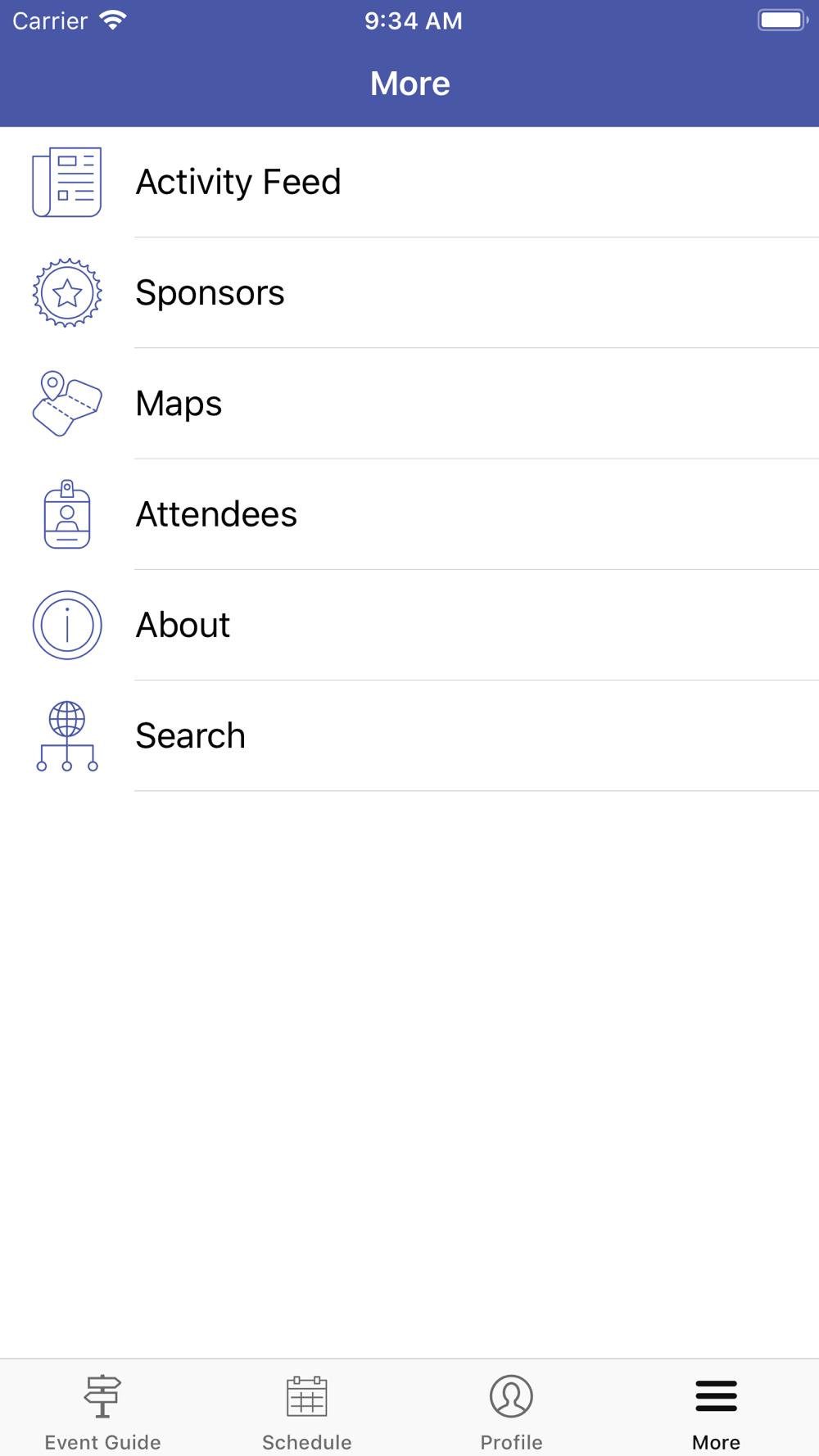Open the About section
Viewport: 819px width, 1456px height.
[x=409, y=625]
